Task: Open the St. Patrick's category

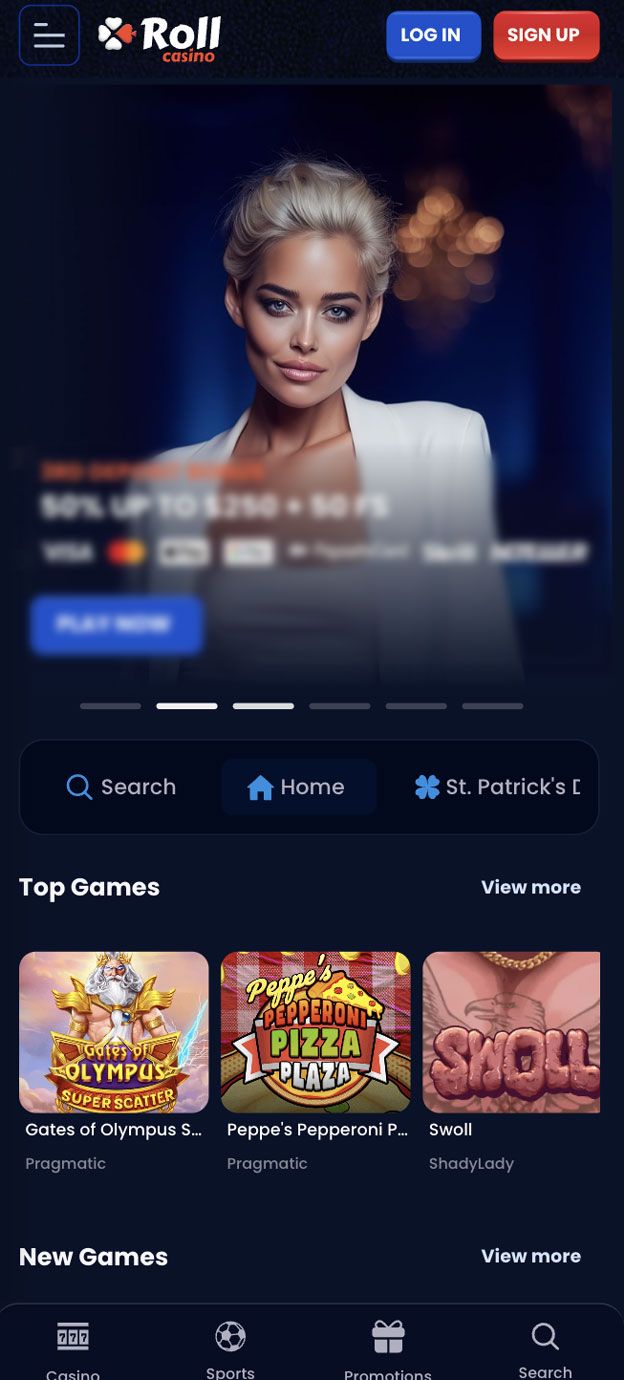Action: (x=498, y=787)
